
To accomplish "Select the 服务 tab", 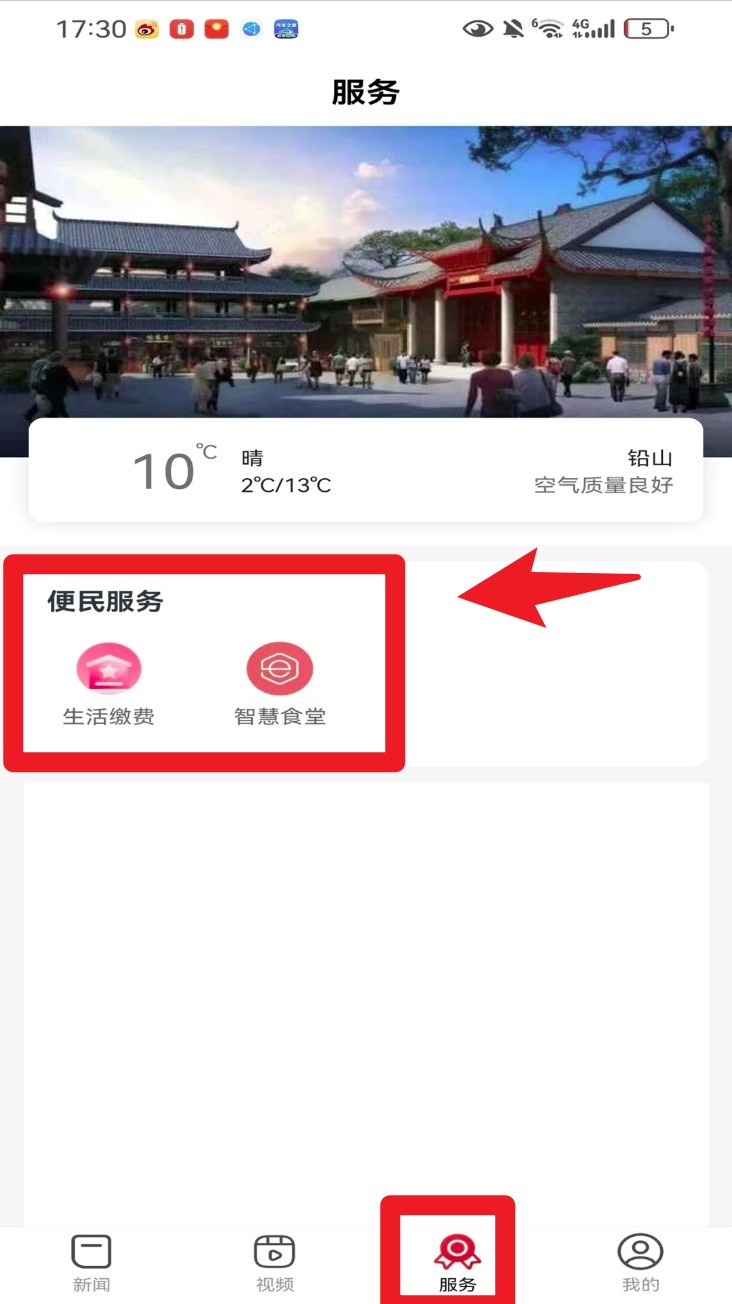I will pos(457,1263).
